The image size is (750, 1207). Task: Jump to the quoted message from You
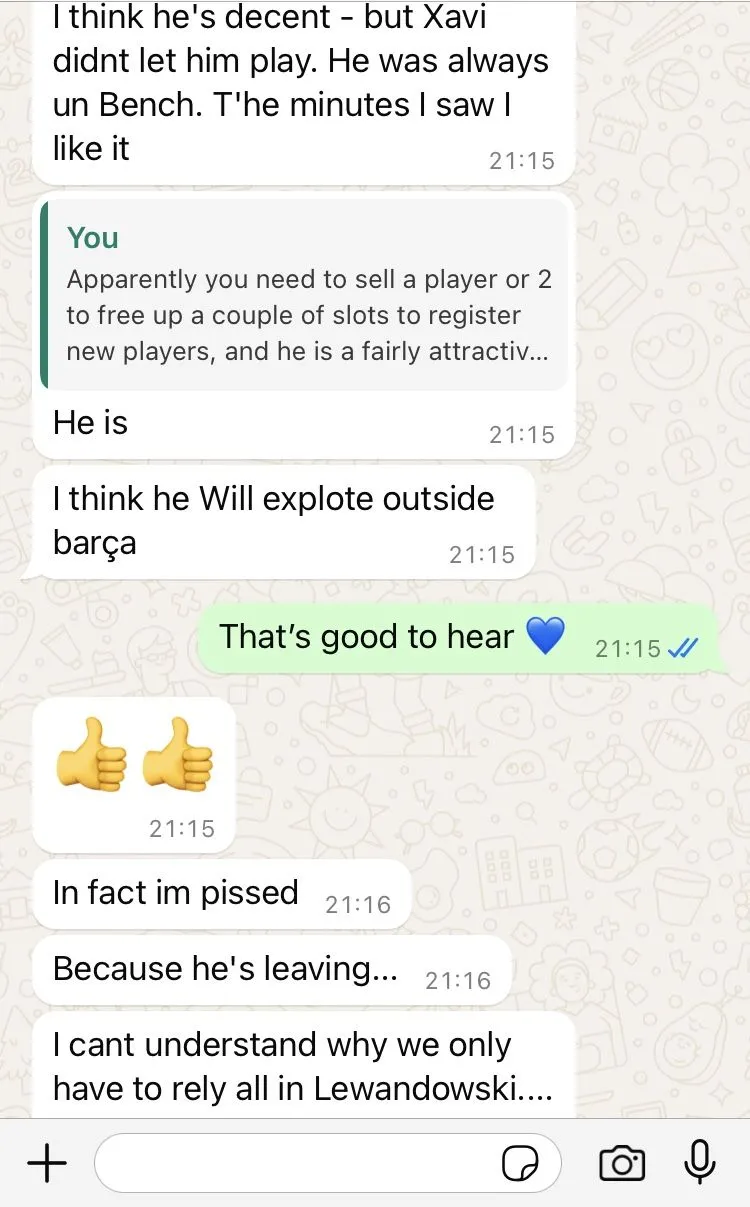[x=305, y=294]
